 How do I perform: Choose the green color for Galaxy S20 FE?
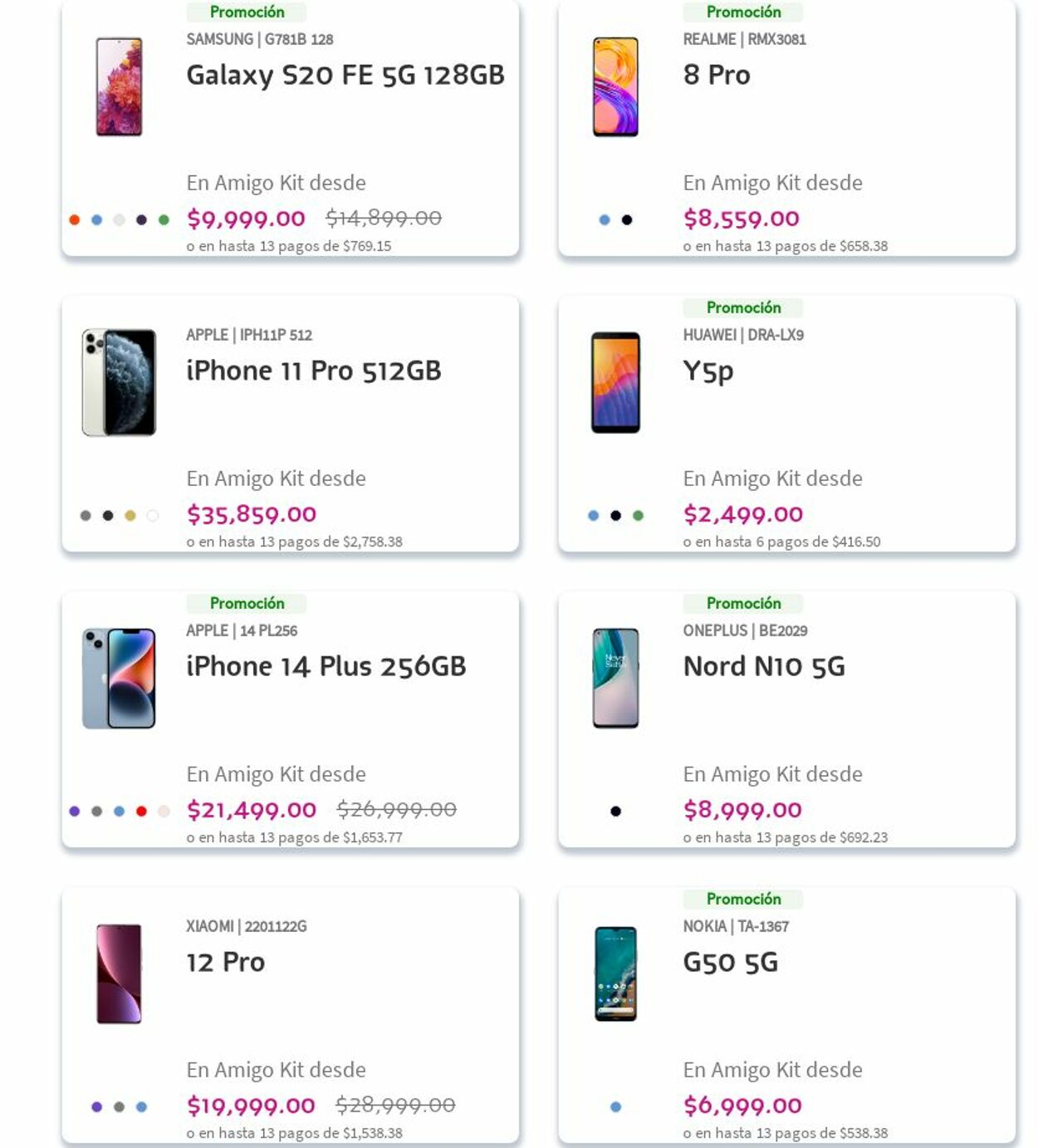(x=164, y=220)
